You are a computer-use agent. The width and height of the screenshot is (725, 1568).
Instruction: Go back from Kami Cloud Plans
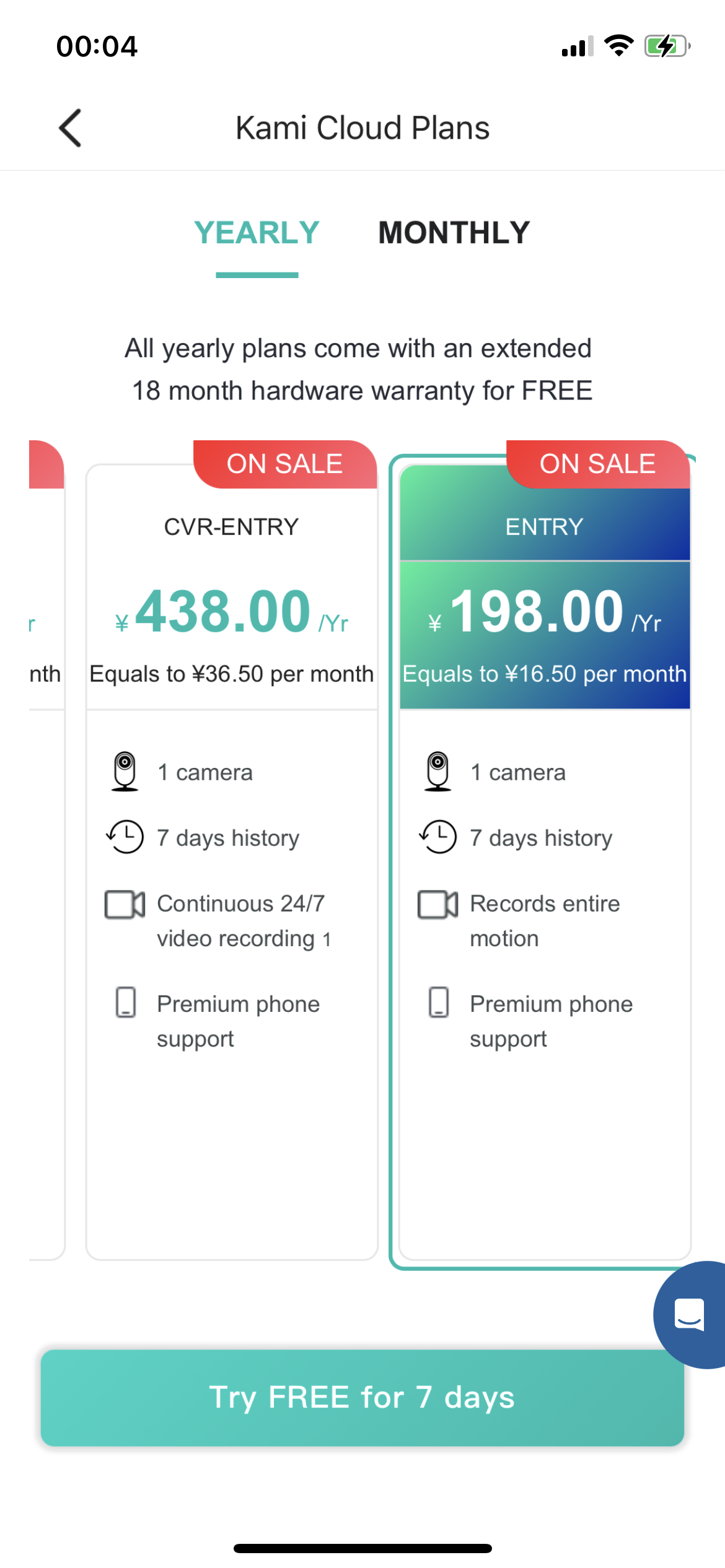pos(71,128)
